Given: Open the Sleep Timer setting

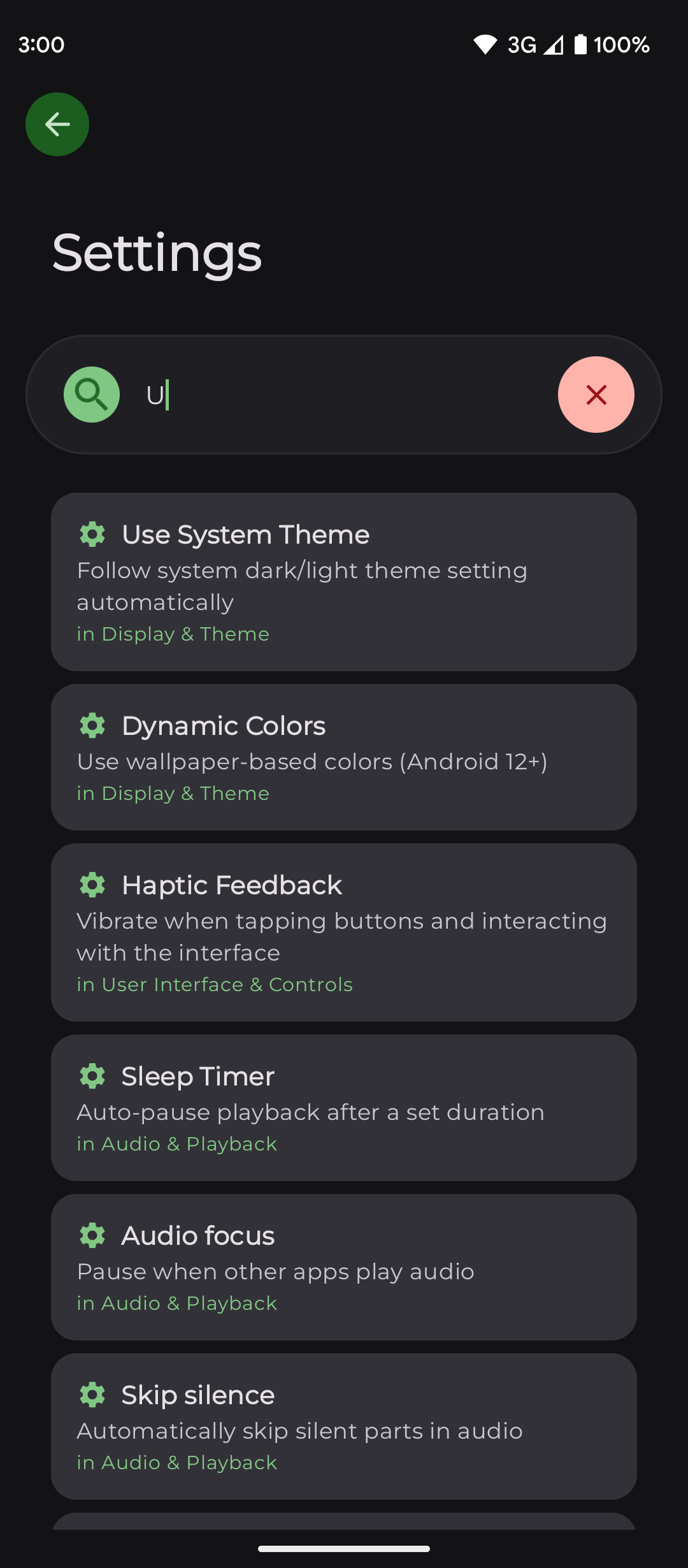Looking at the screenshot, I should [344, 1108].
